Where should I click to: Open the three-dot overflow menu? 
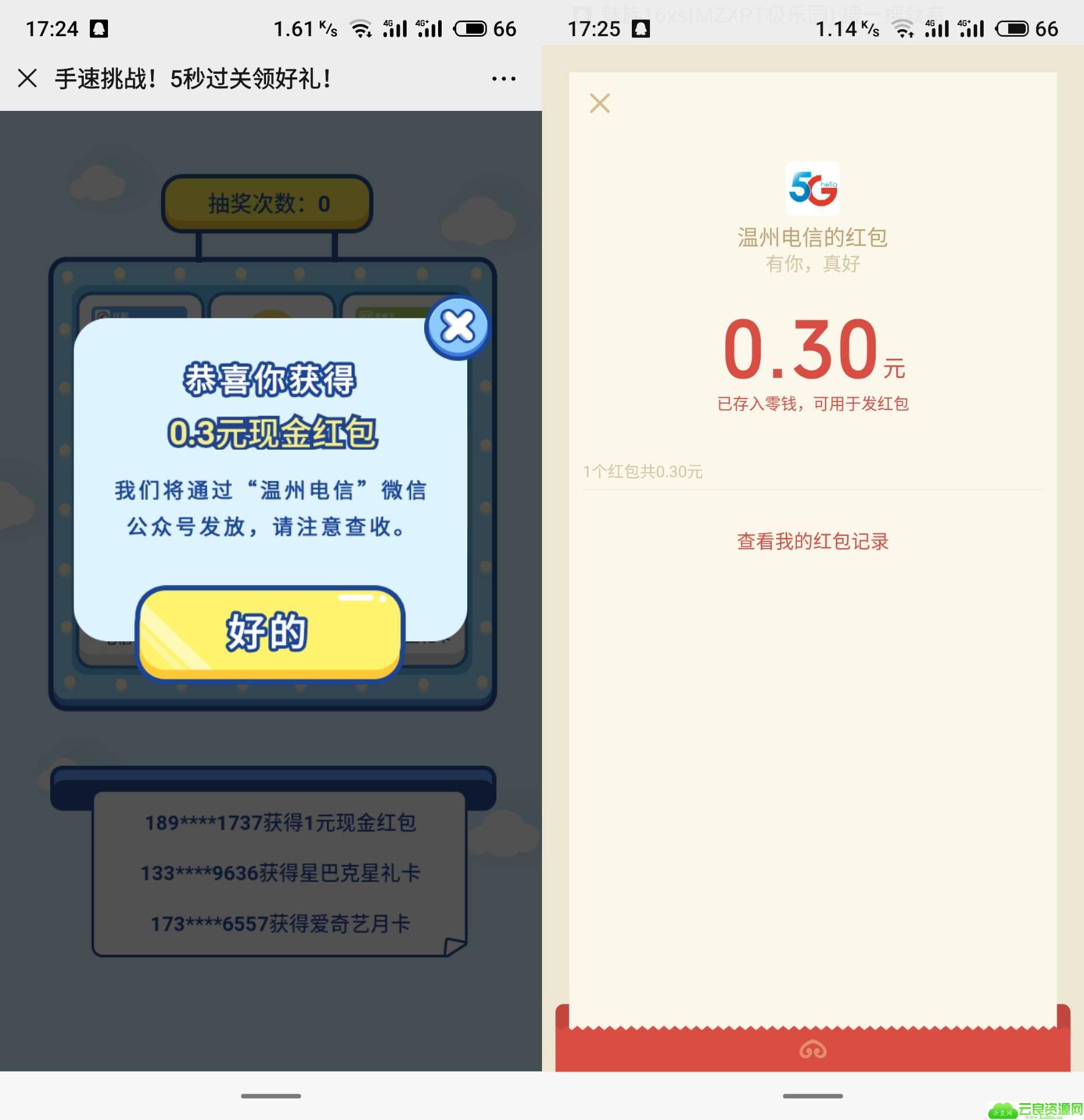pos(503,79)
